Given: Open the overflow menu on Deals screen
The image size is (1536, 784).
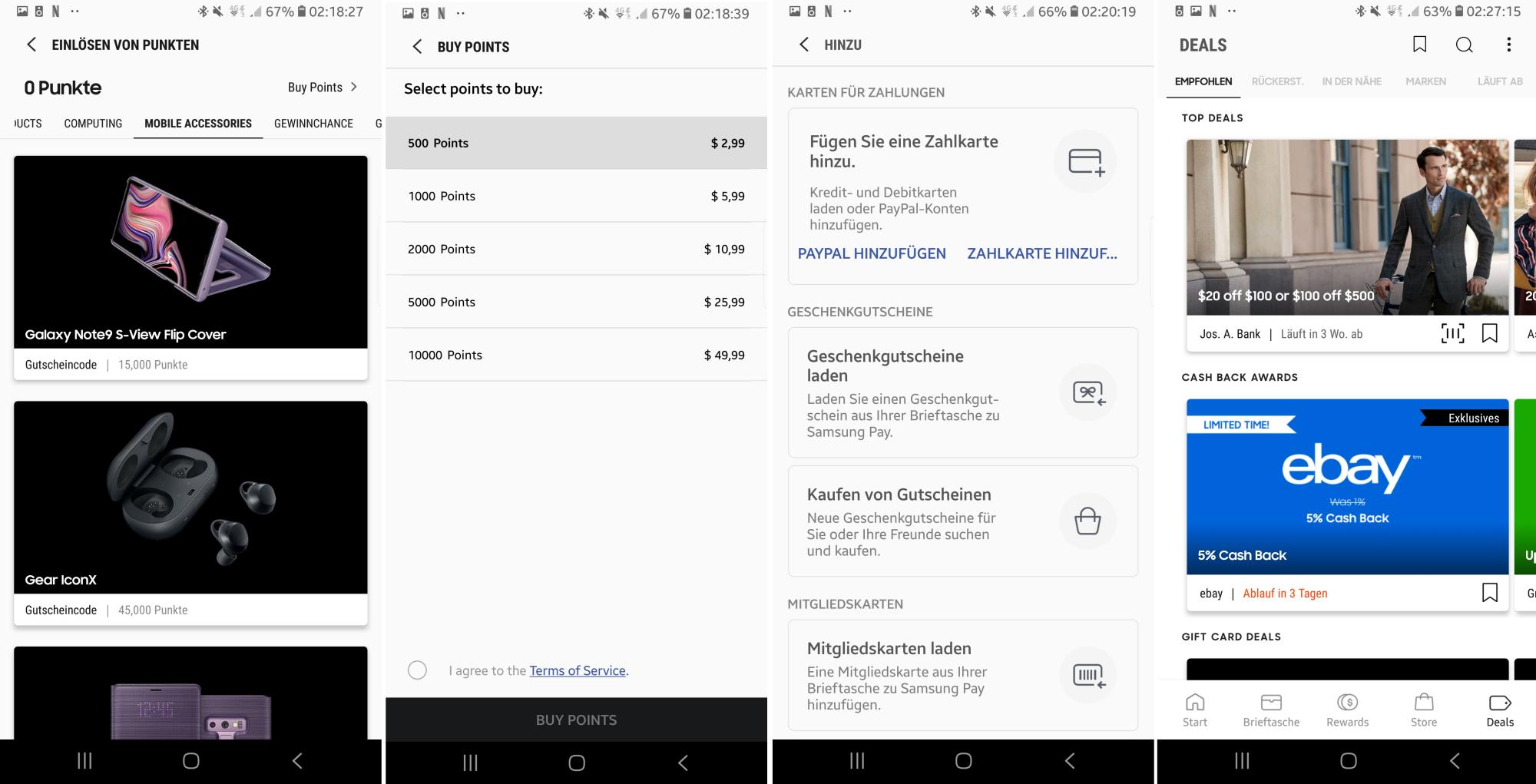Looking at the screenshot, I should coord(1508,45).
